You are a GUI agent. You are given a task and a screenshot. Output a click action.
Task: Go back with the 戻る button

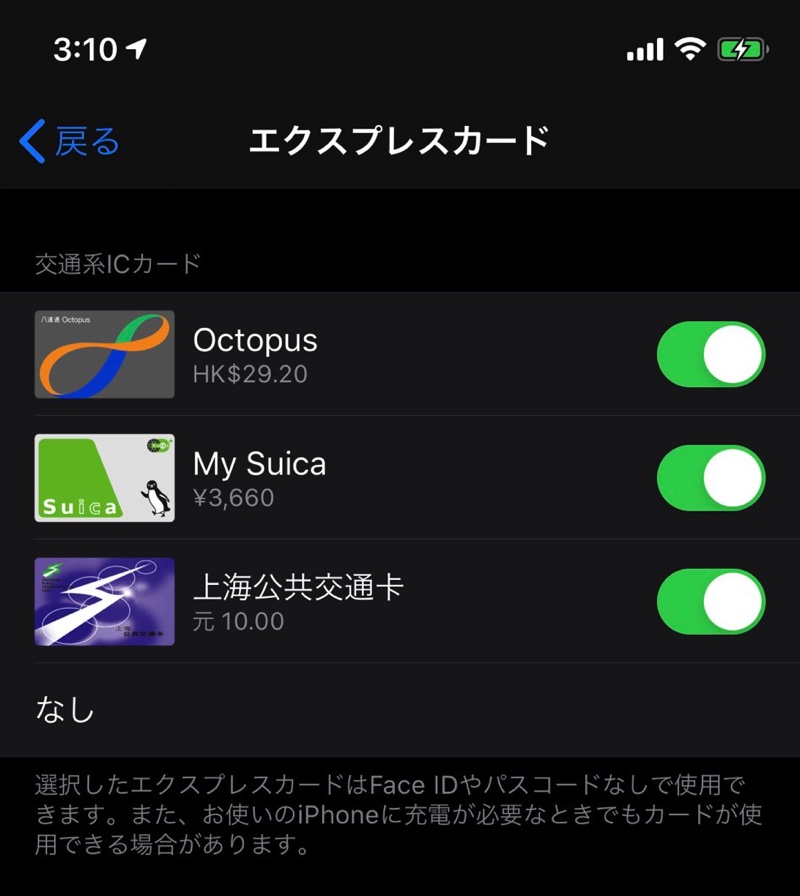click(x=70, y=141)
